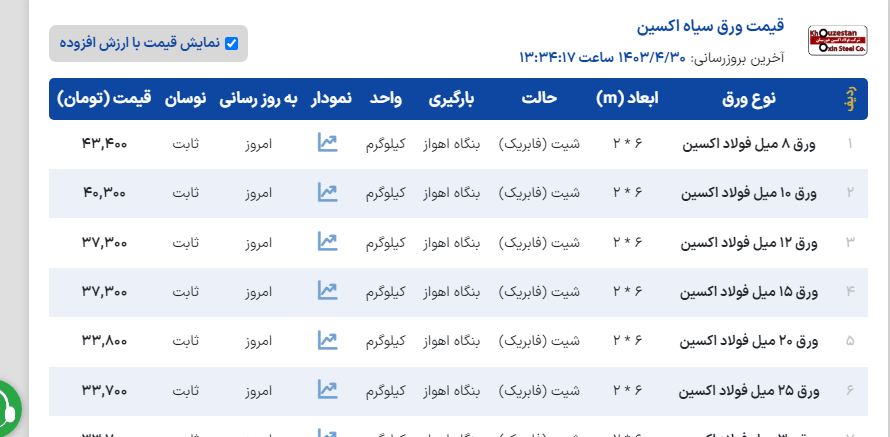
Task: Open the chart for ورق ۸ میل فولاد اکسین
Action: pos(327,143)
